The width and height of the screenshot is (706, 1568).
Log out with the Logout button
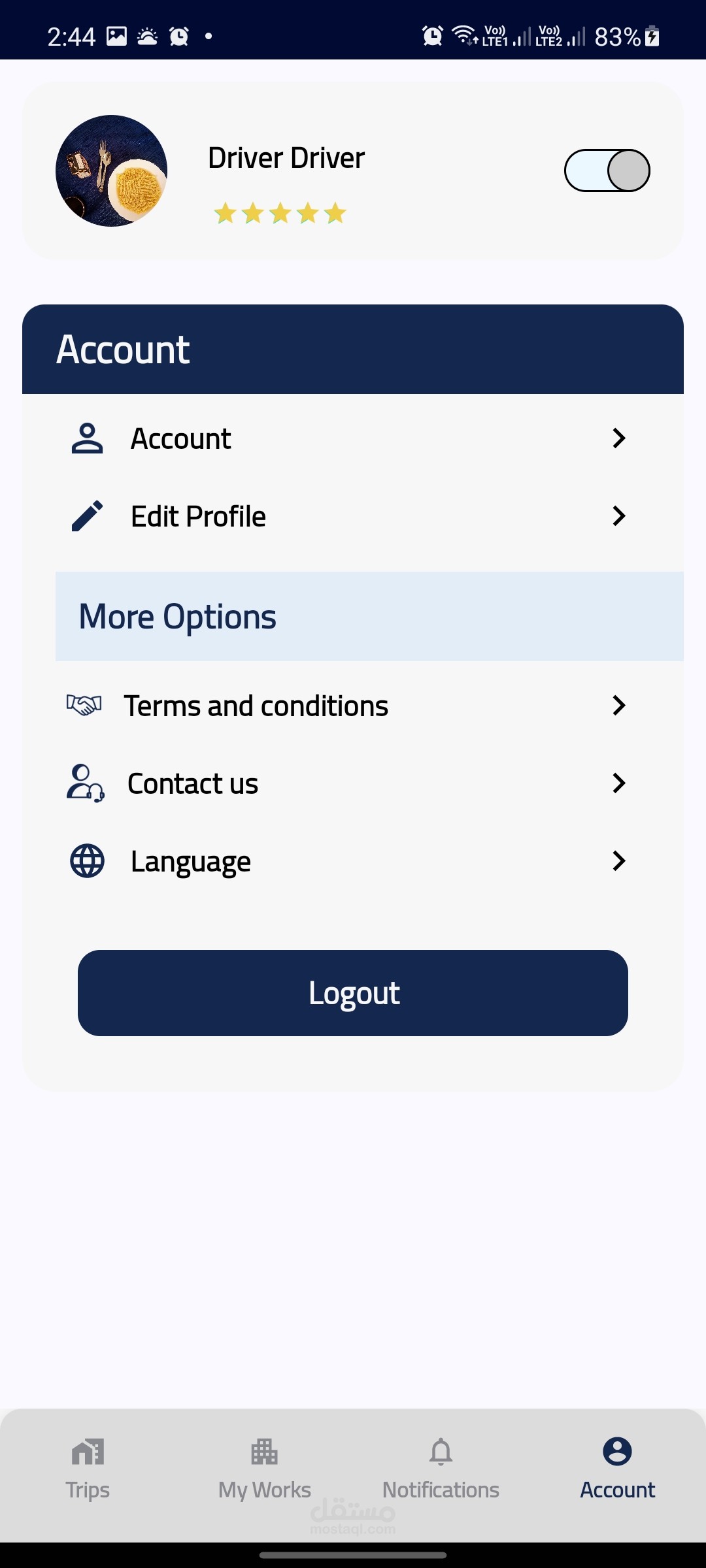(x=353, y=993)
